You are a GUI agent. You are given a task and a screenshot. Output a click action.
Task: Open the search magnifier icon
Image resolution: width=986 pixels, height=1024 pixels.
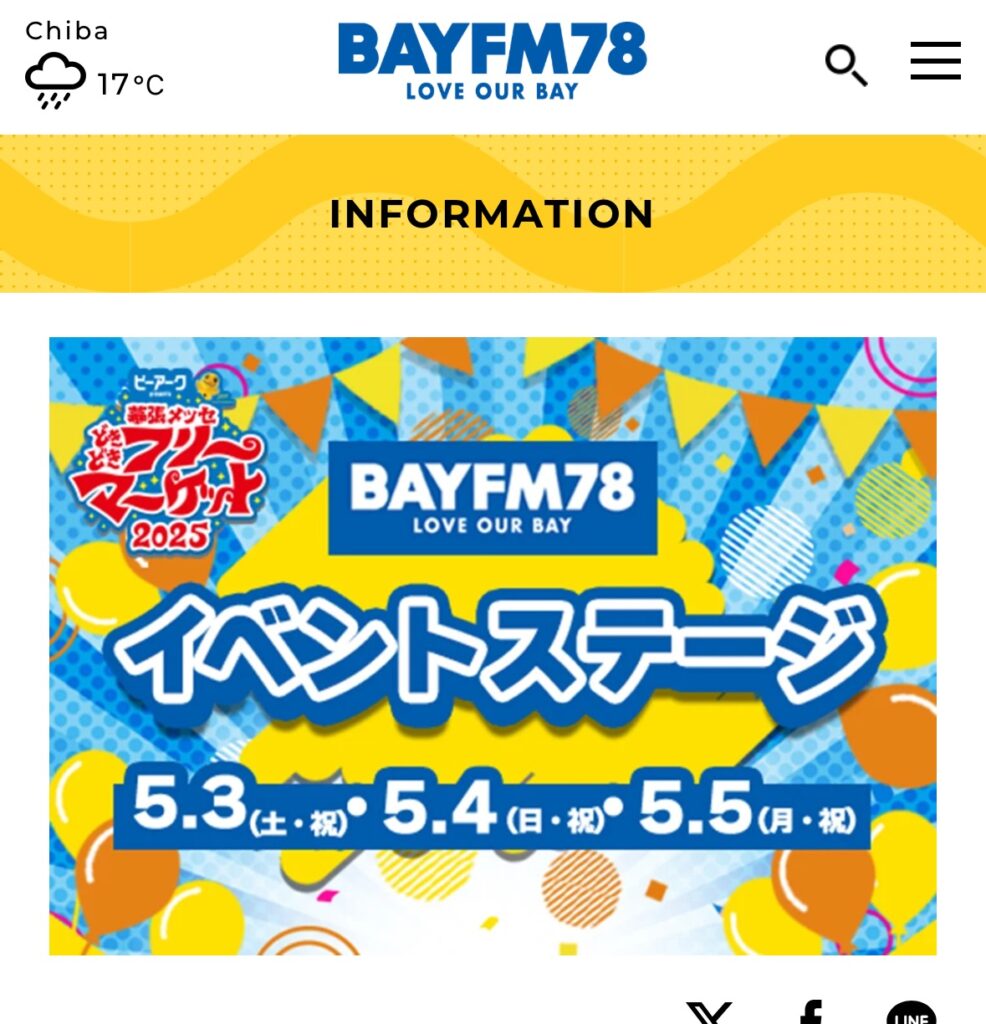845,65
